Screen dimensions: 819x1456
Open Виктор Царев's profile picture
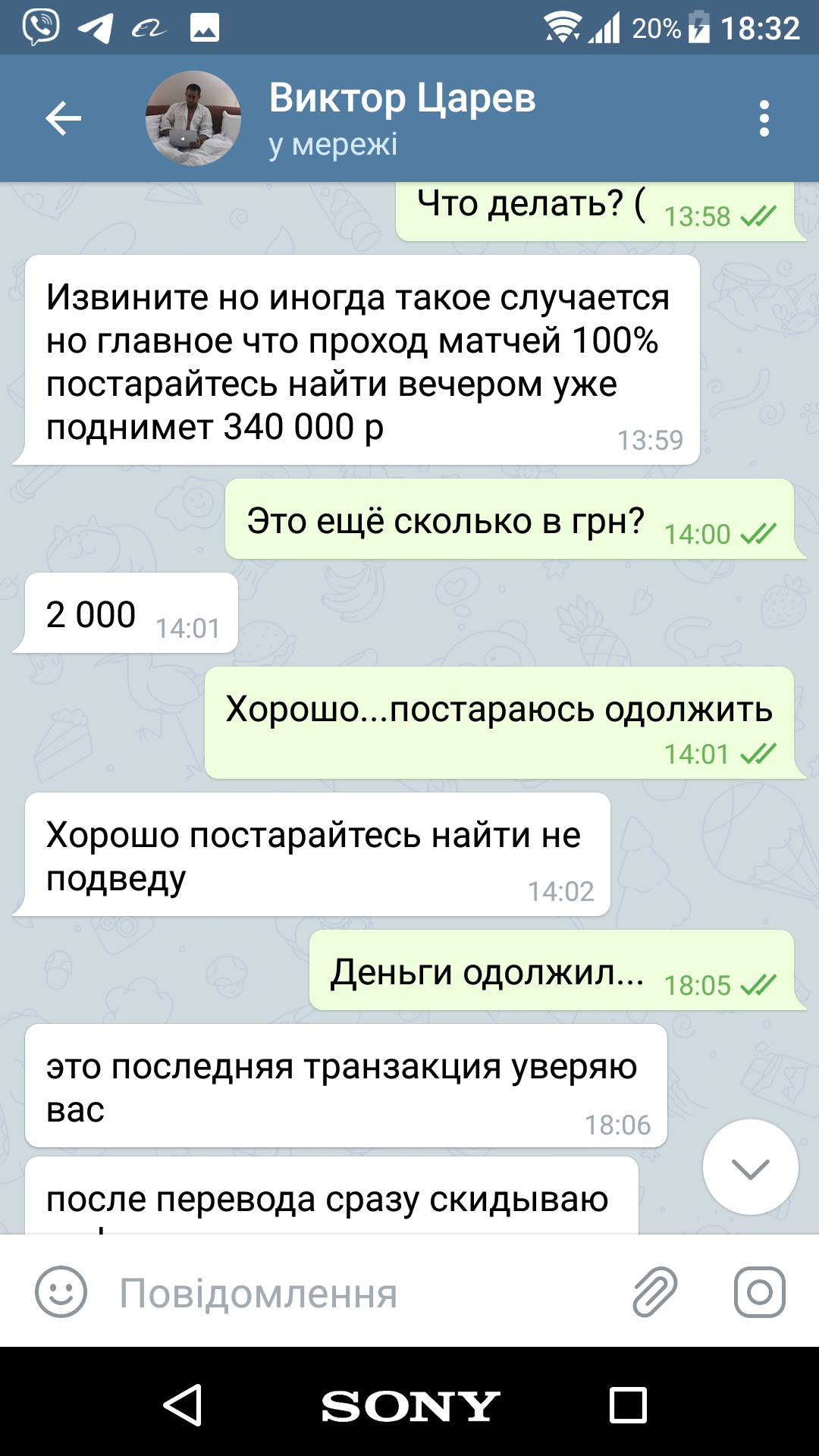tap(193, 118)
